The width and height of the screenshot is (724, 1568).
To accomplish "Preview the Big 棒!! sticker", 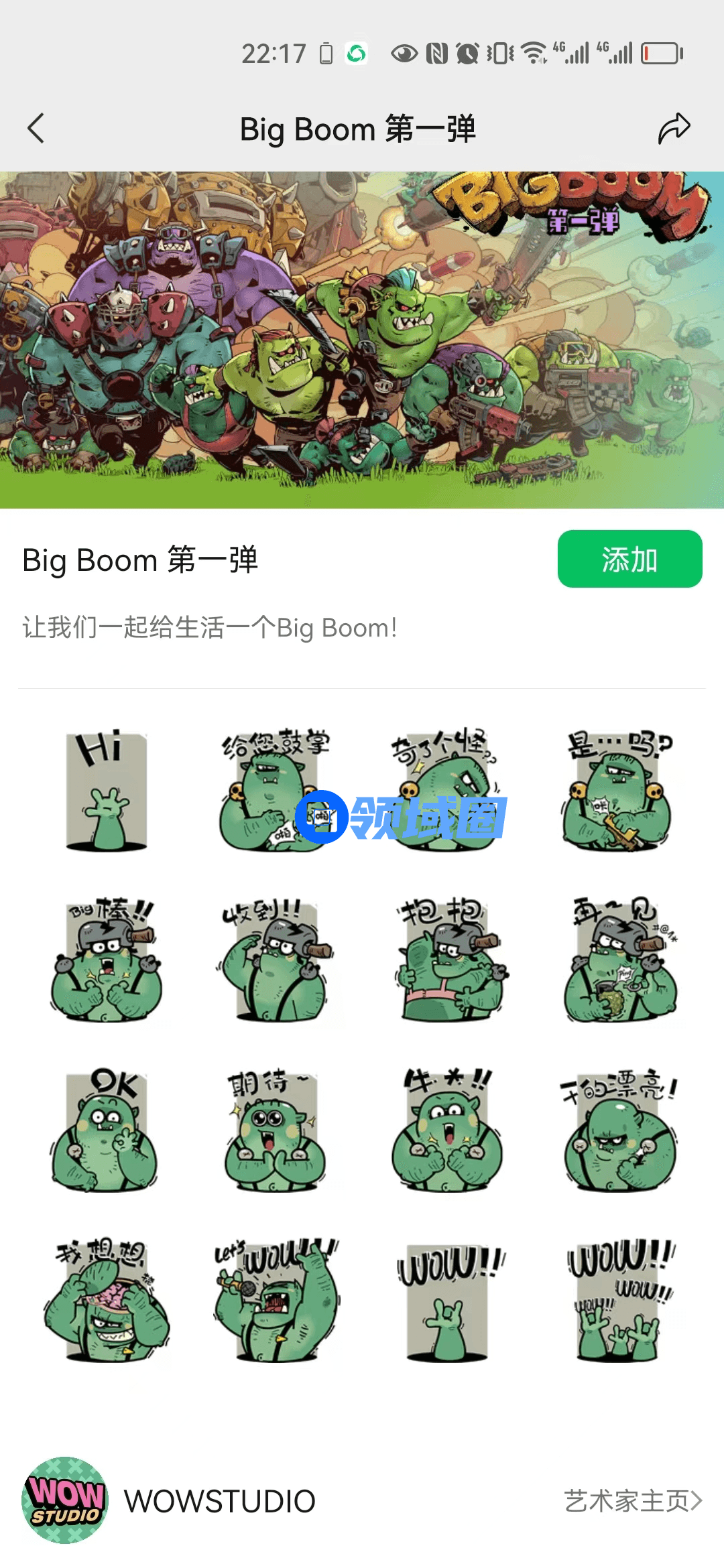I will 106,960.
